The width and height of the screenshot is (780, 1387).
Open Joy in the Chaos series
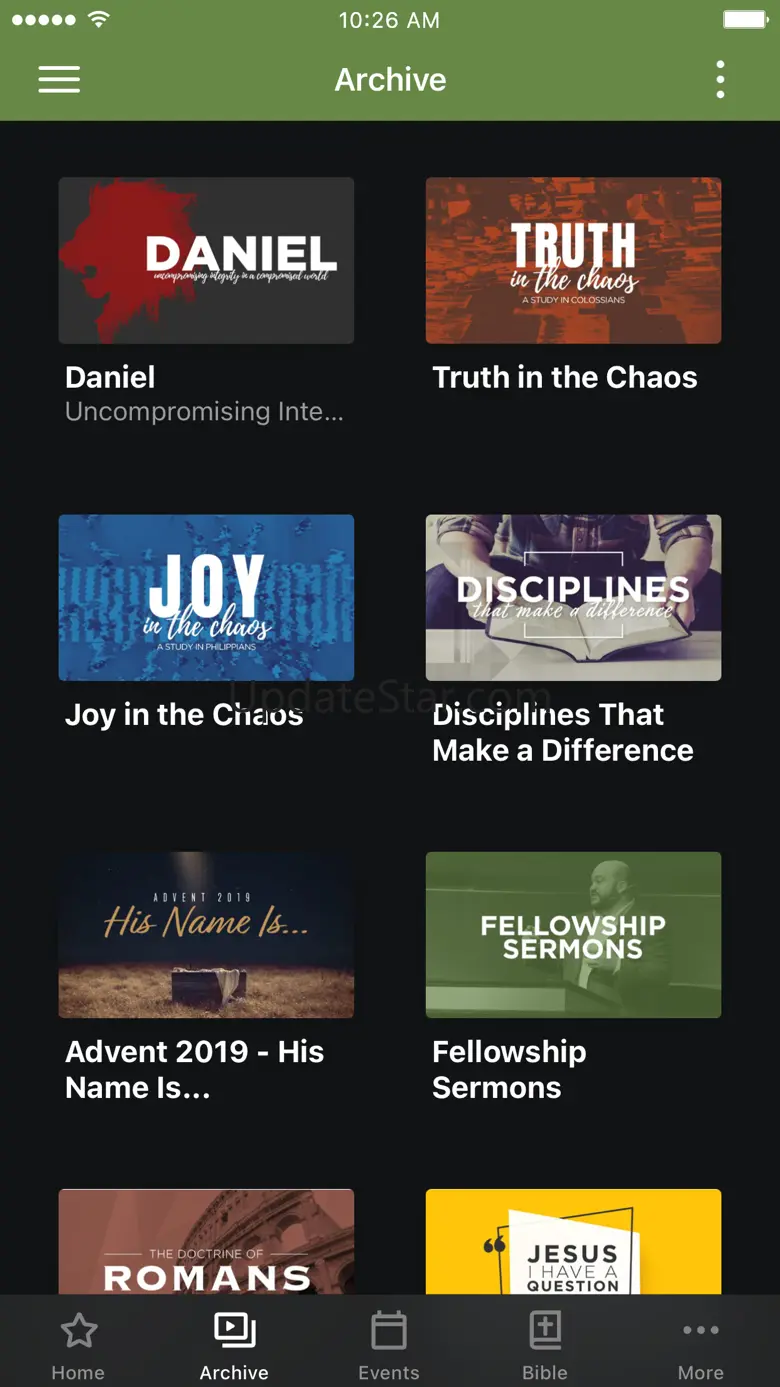pyautogui.click(x=206, y=597)
